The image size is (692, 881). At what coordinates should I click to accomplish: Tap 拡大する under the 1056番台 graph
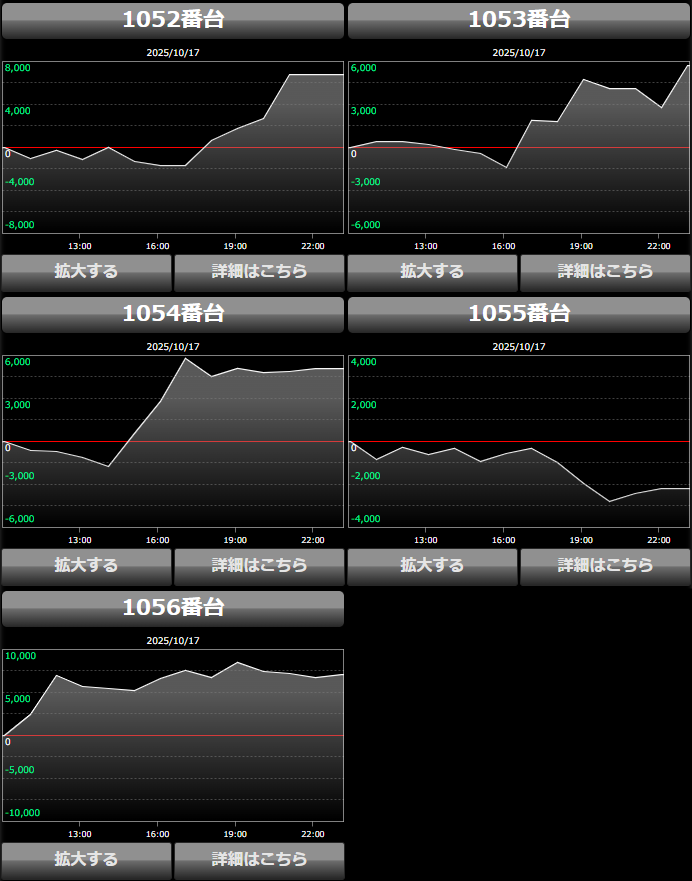pos(86,859)
